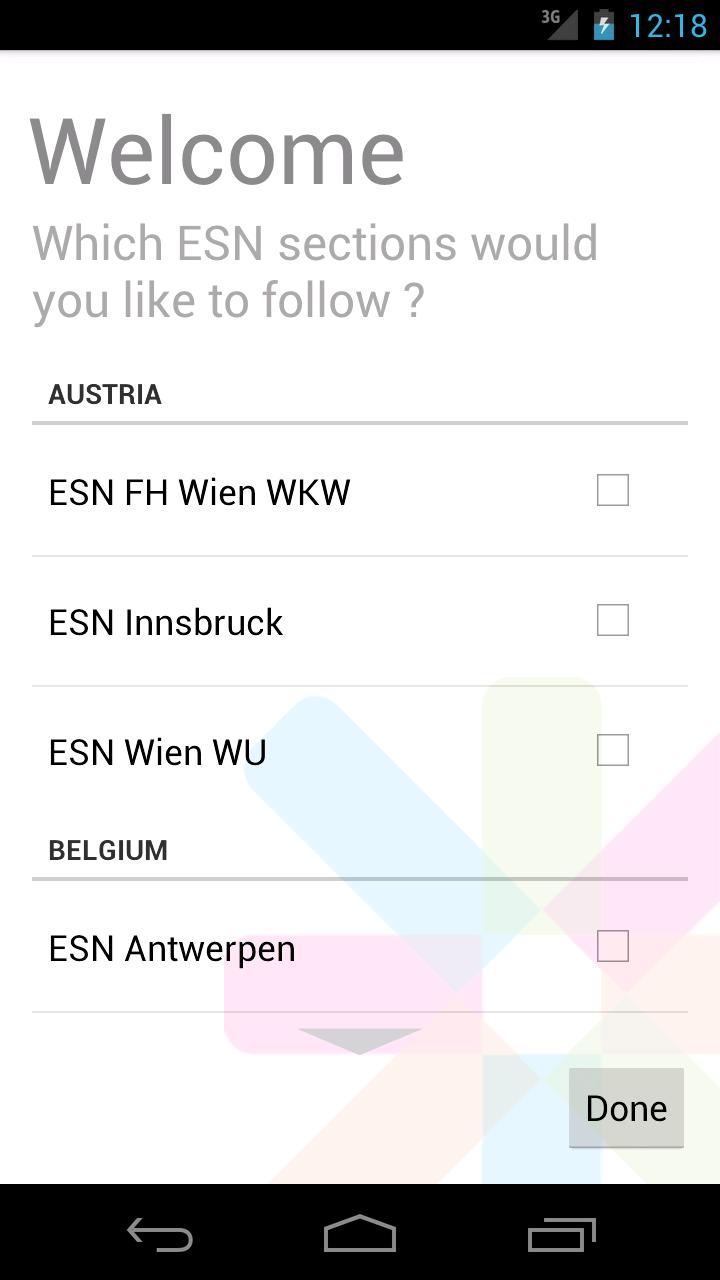Tap the Back navigation icon
720x1280 pixels.
click(x=160, y=1235)
